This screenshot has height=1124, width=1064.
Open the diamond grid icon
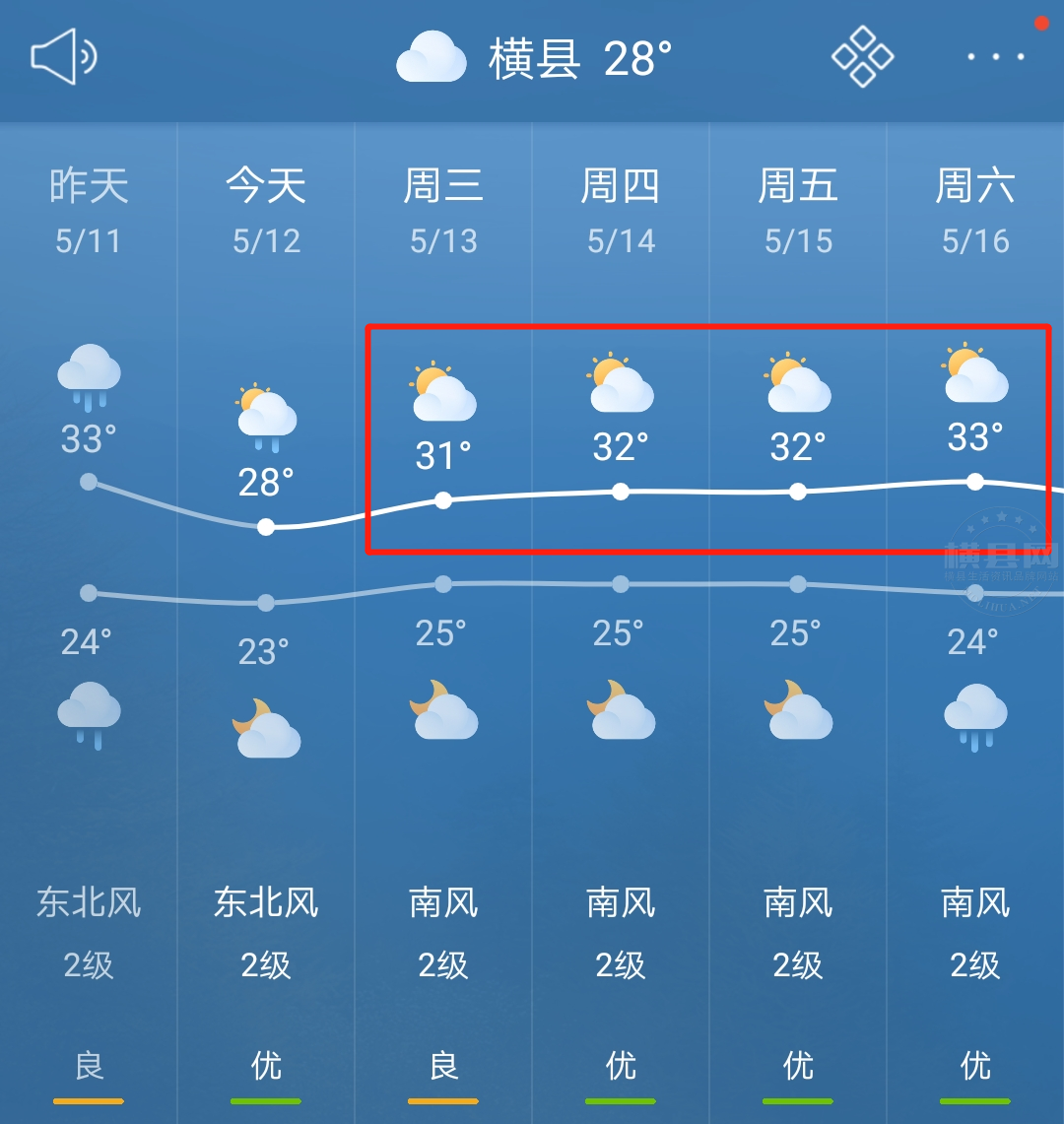pos(862,57)
